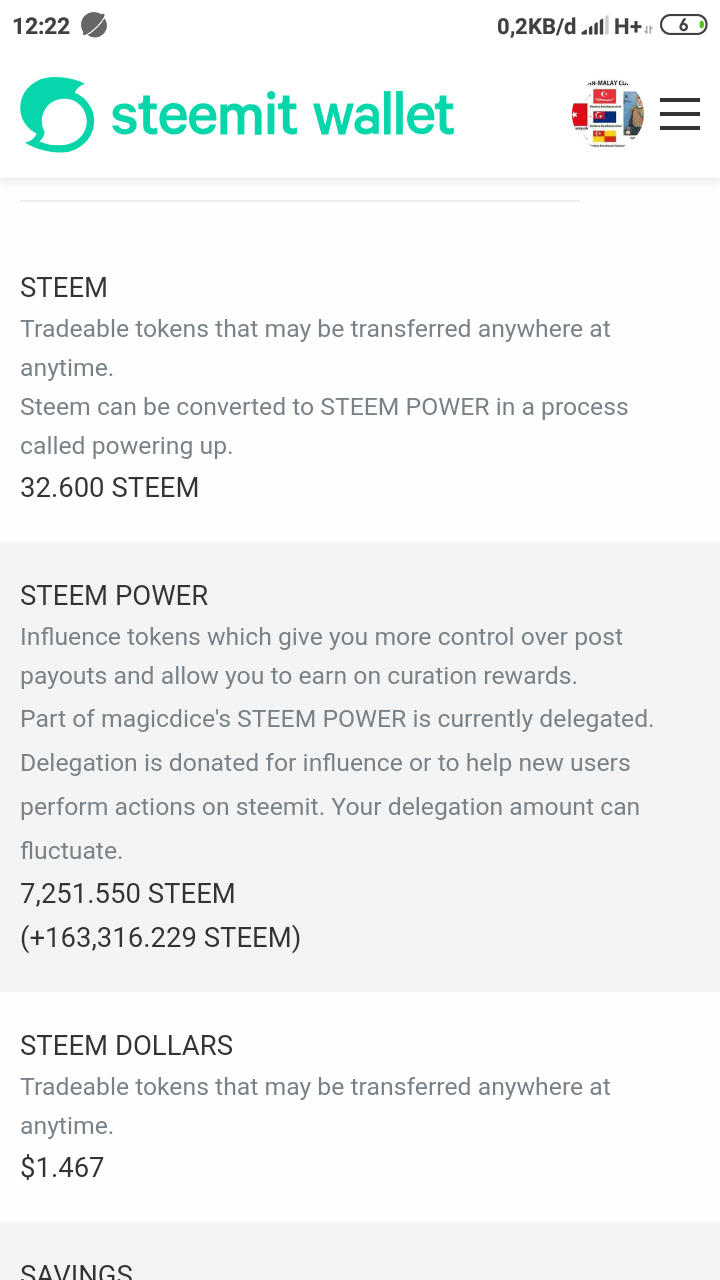Viewport: 720px width, 1280px height.
Task: Open the hamburger menu
Action: pos(680,114)
